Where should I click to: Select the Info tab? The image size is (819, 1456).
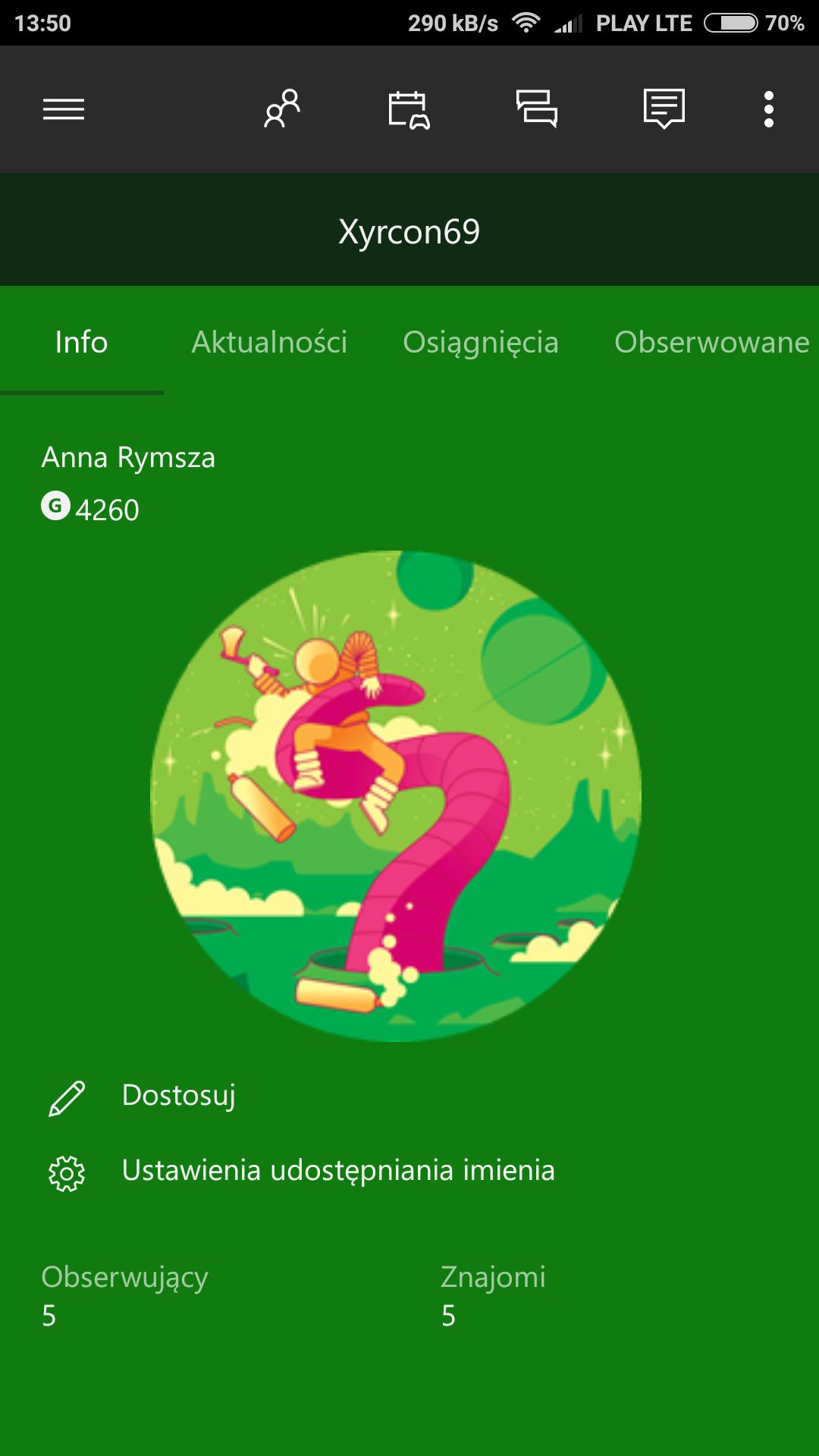[x=81, y=342]
